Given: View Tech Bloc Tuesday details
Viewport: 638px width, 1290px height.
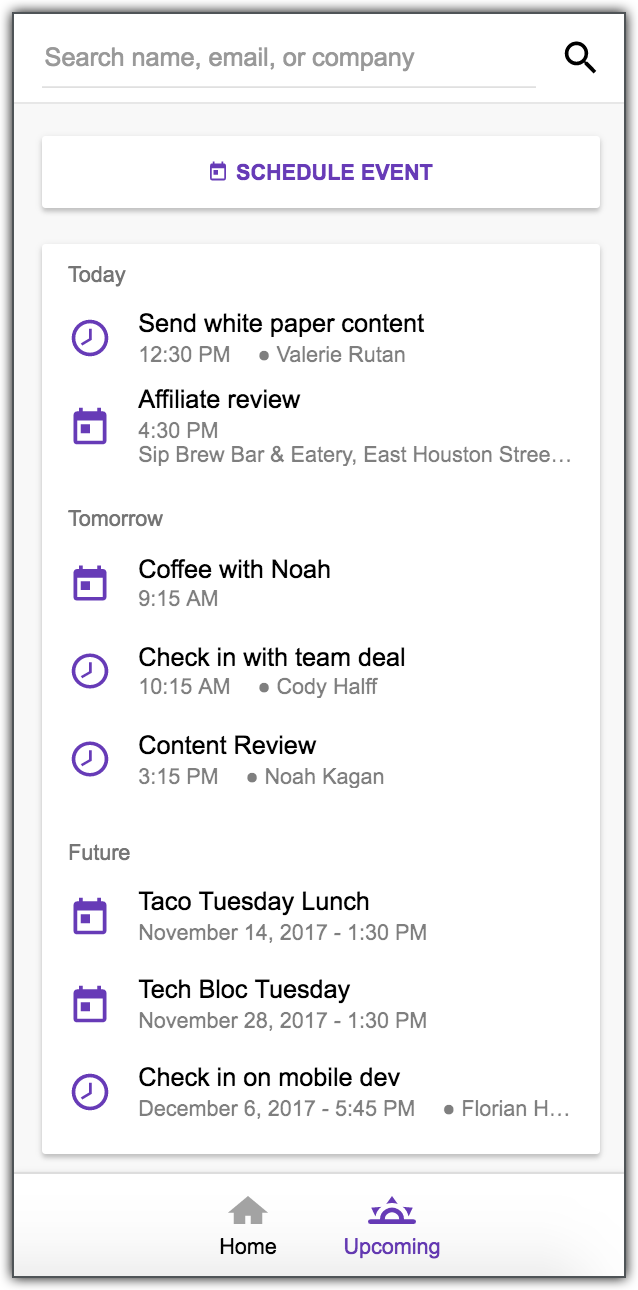Looking at the screenshot, I should tap(244, 990).
